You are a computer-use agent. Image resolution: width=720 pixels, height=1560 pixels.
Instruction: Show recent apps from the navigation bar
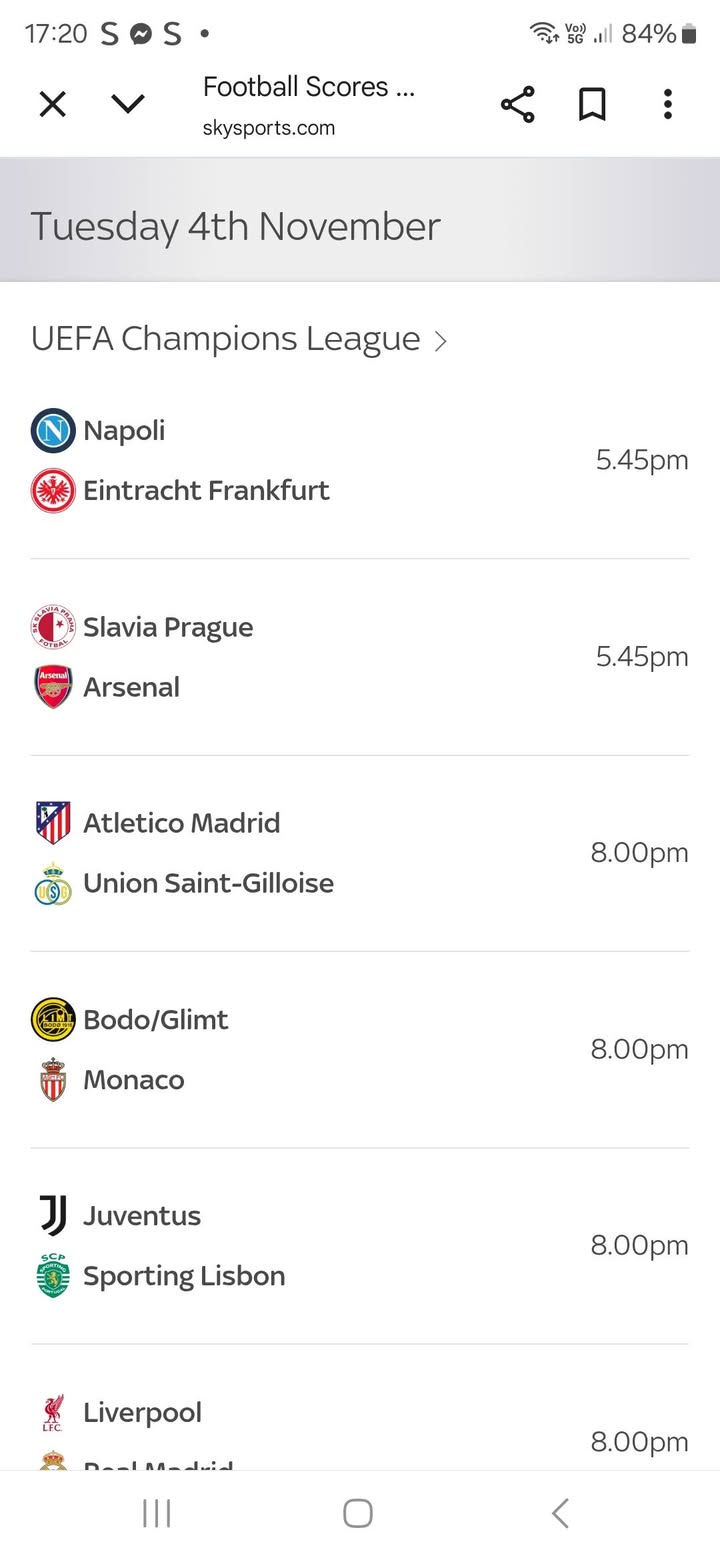pos(157,1513)
